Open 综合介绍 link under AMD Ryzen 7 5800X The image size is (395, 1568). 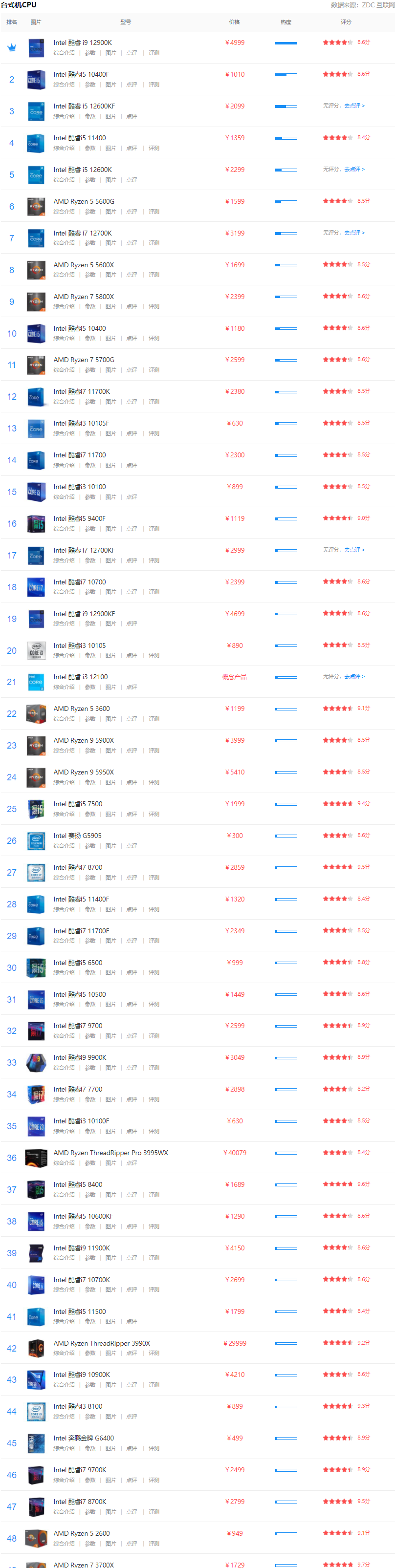(64, 306)
